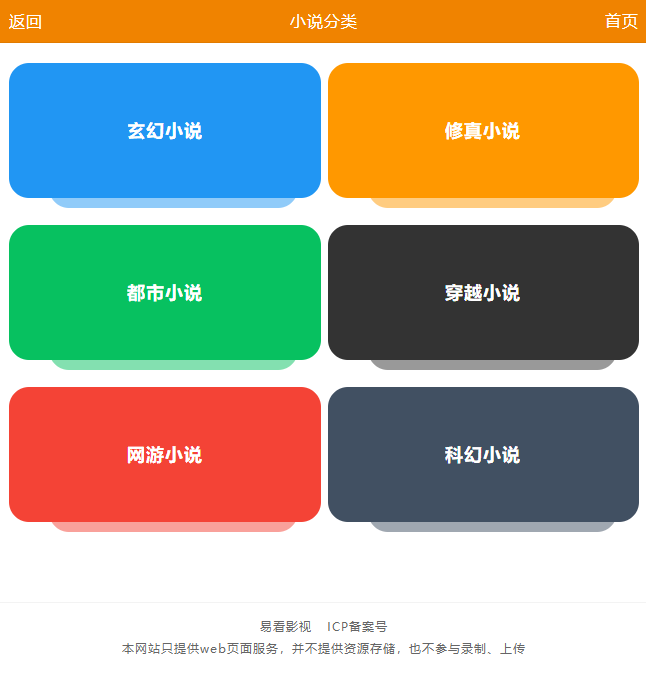The height and width of the screenshot is (678, 646).
Task: Go to 首页 home page
Action: [x=621, y=22]
